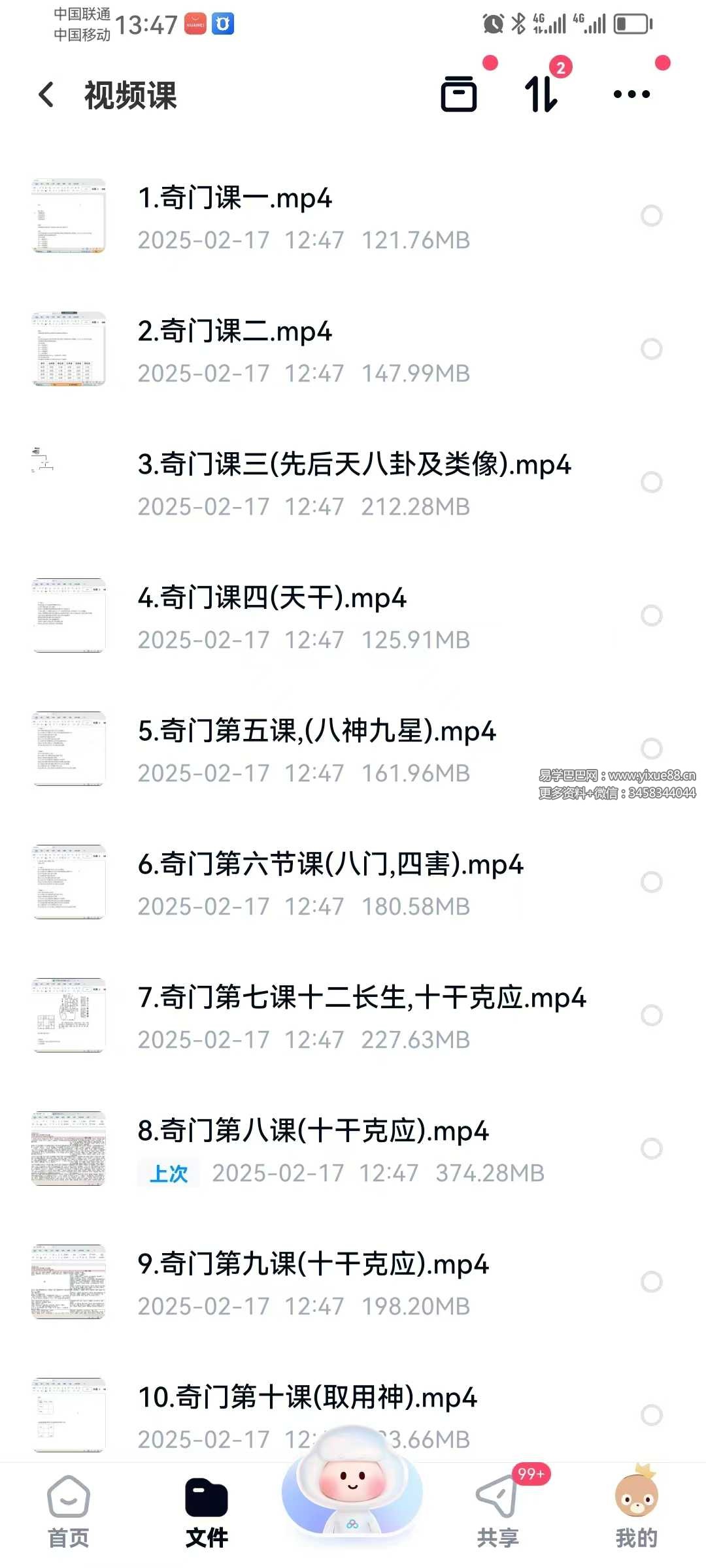This screenshot has height=1568, width=706.
Task: Go to the 我的 tab
Action: (x=636, y=1511)
